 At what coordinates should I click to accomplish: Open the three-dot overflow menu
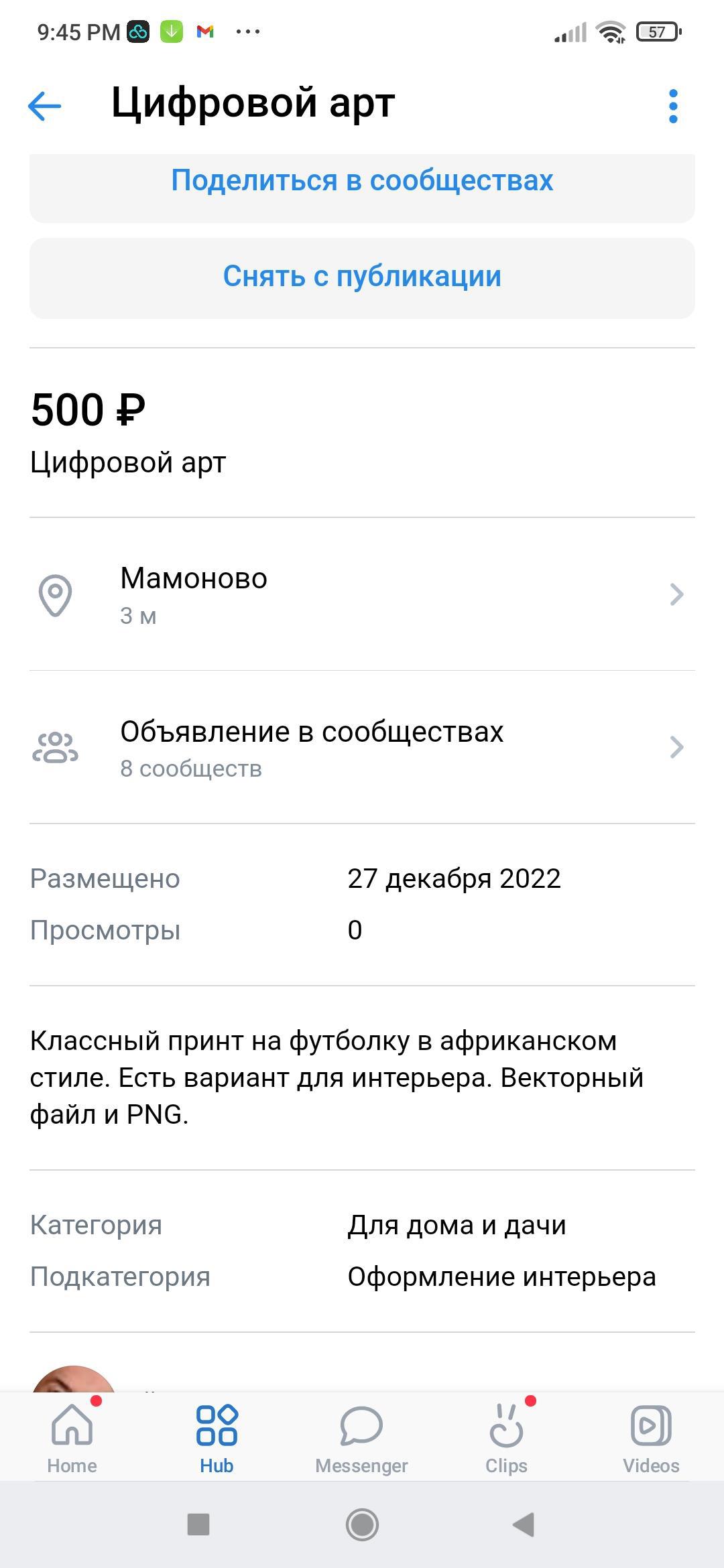pyautogui.click(x=673, y=106)
